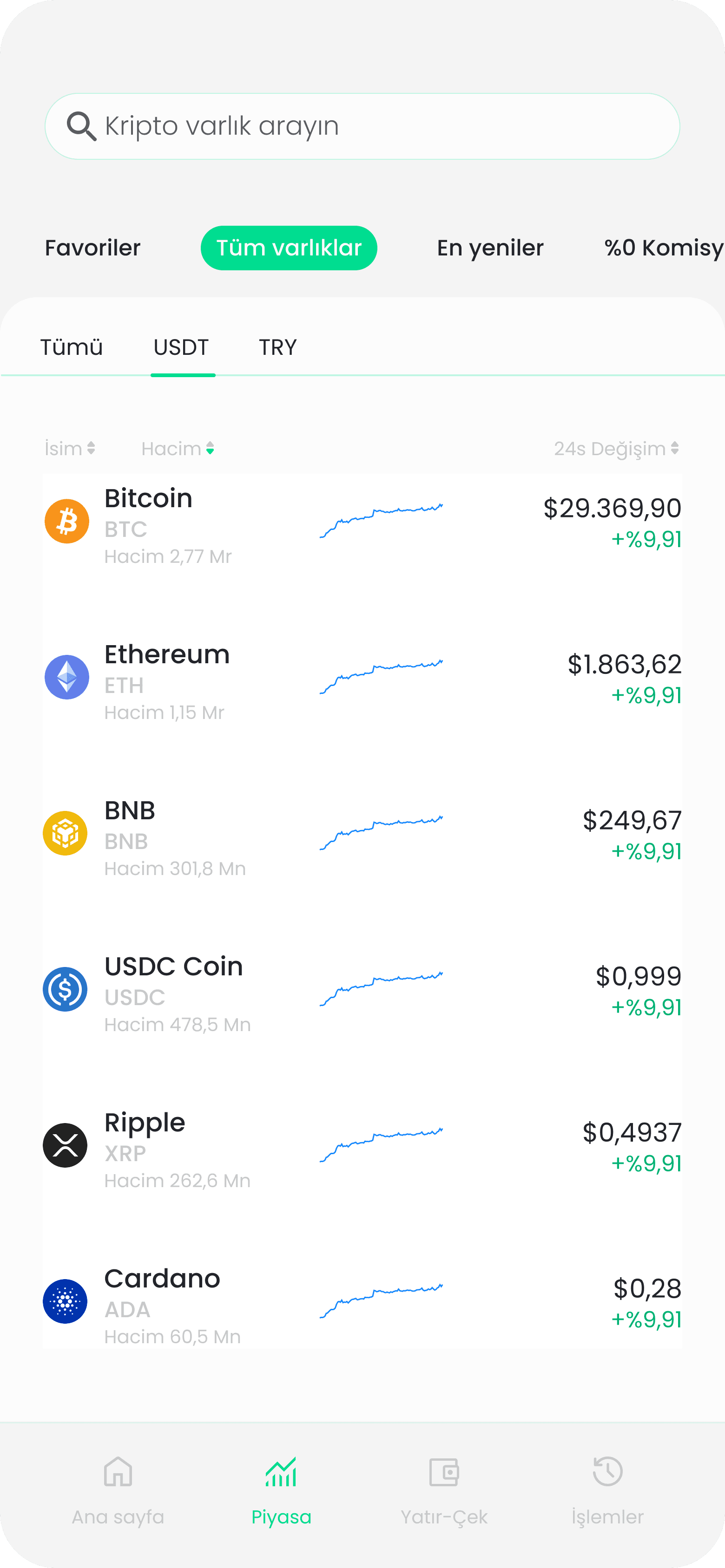Tap the Kripto varlık arayın search field

362,126
